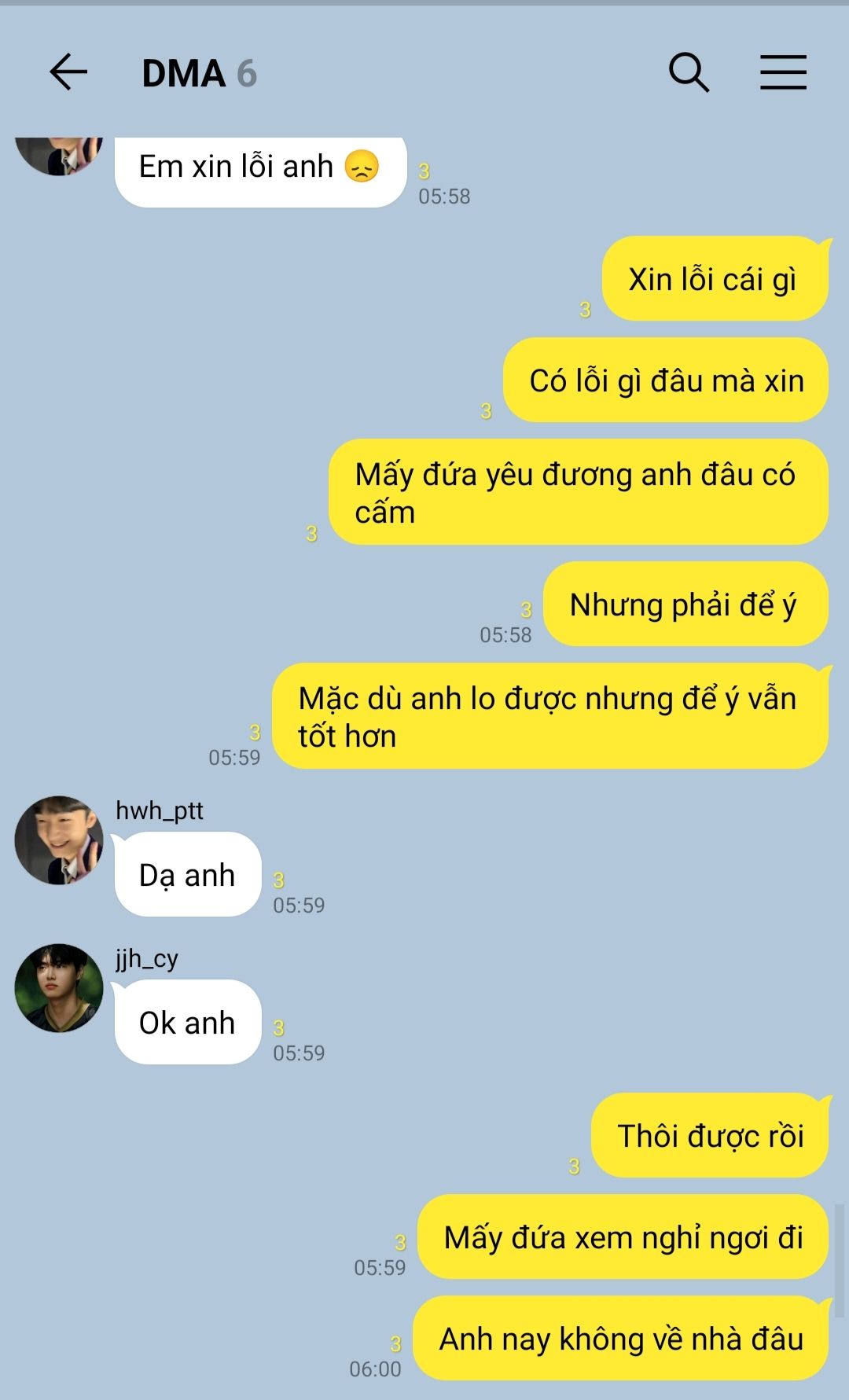Open jjh_cy's profile picture

(59, 988)
